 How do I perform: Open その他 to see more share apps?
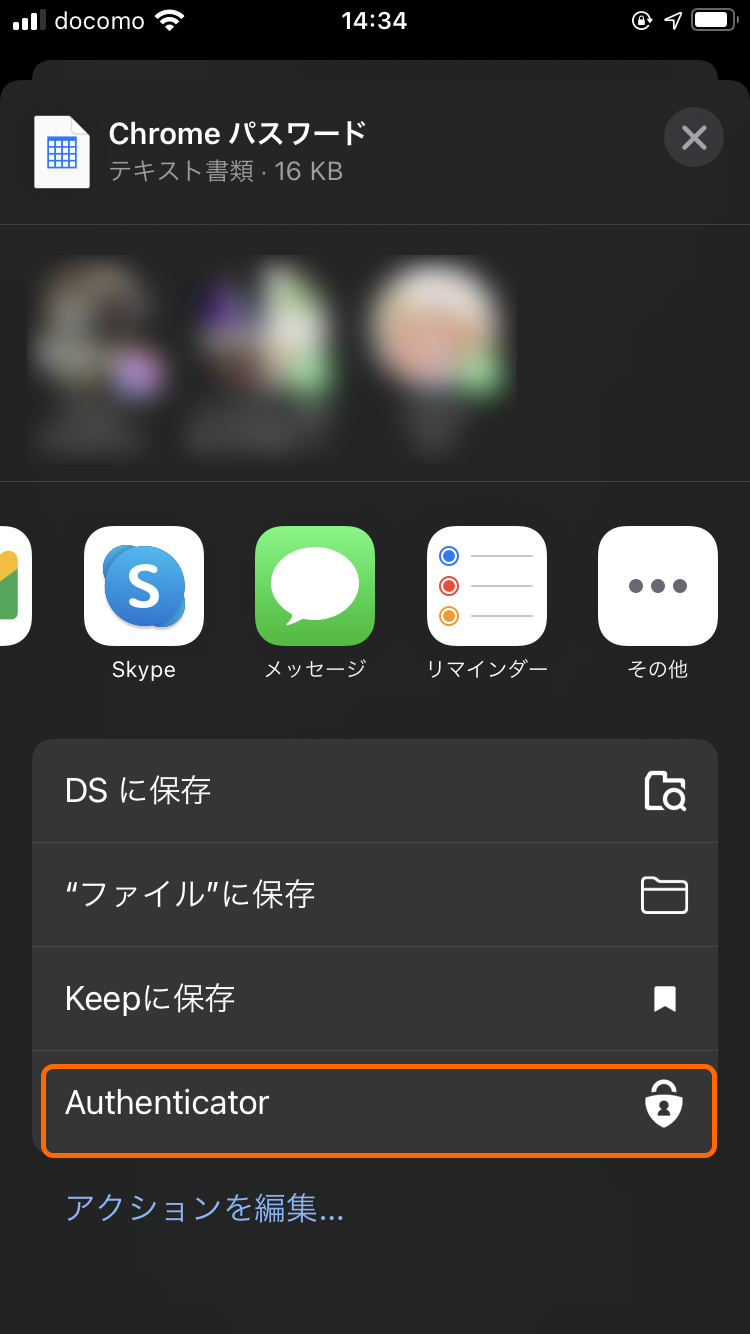point(657,586)
